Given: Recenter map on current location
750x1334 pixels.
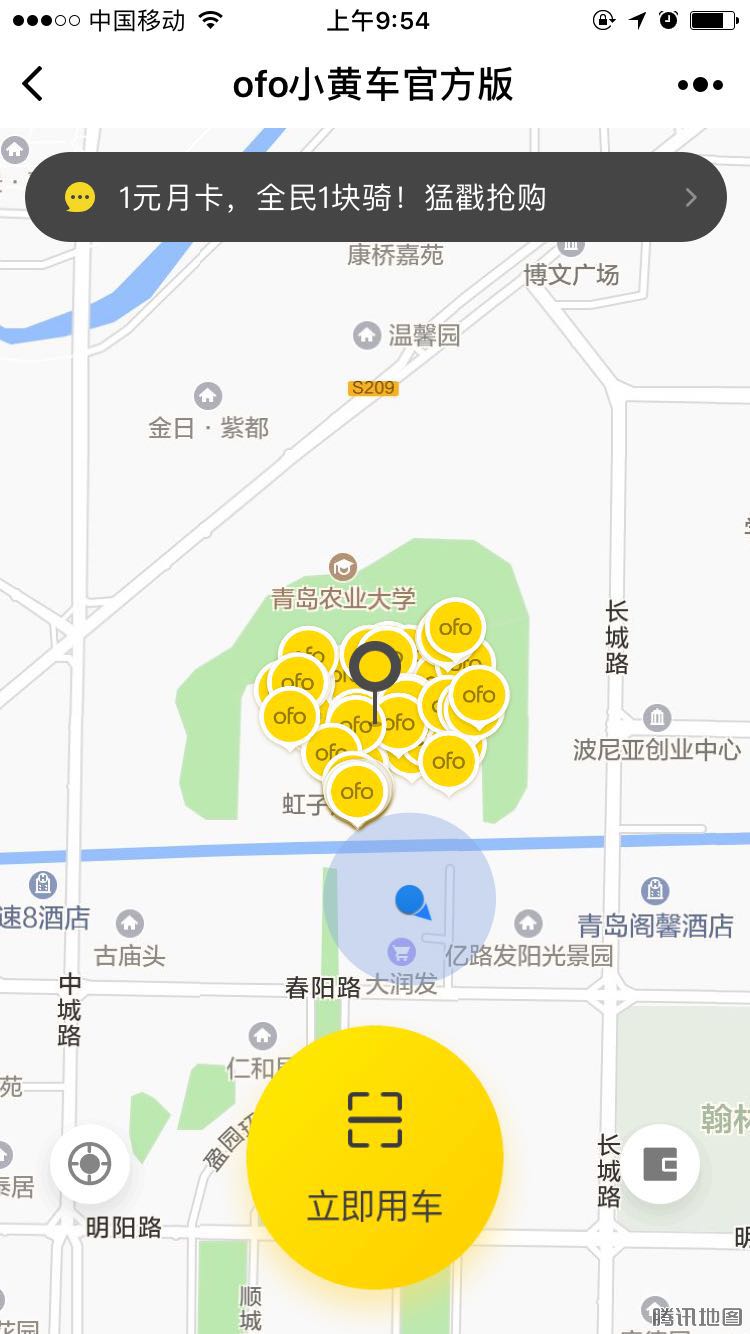Looking at the screenshot, I should [90, 1164].
